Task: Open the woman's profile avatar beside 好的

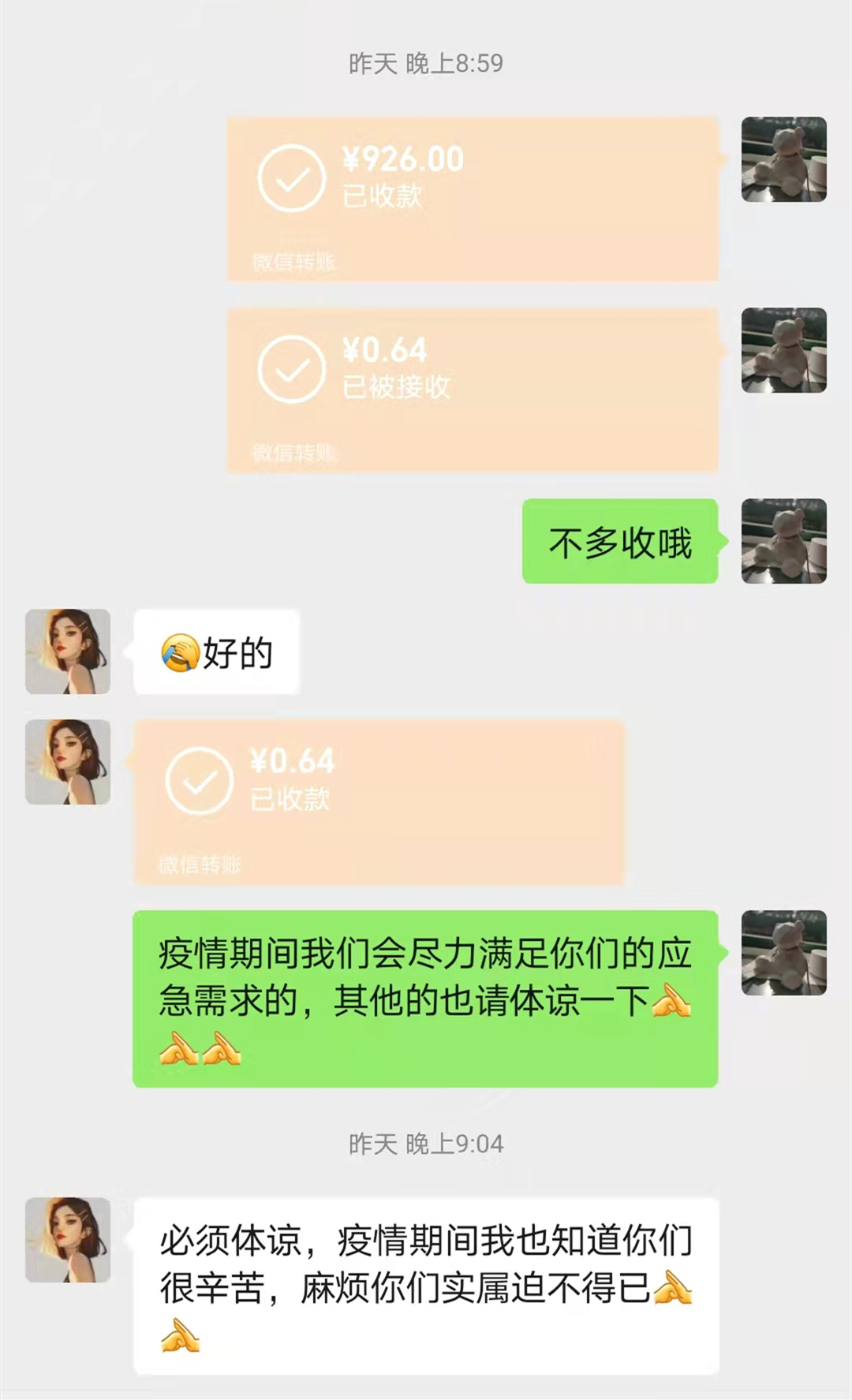Action: point(68,651)
